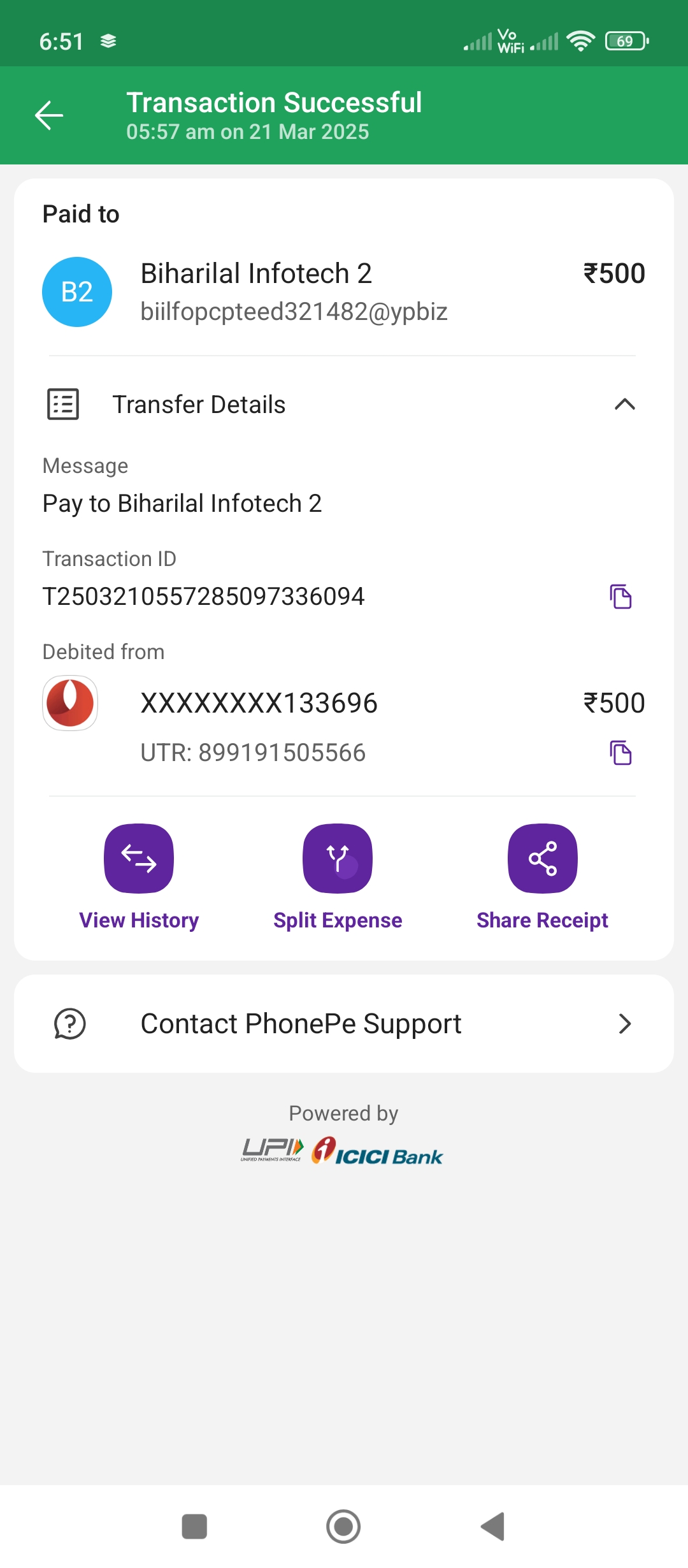Open Contact PhonePe Support
Image resolution: width=688 pixels, height=1568 pixels.
tap(344, 1024)
